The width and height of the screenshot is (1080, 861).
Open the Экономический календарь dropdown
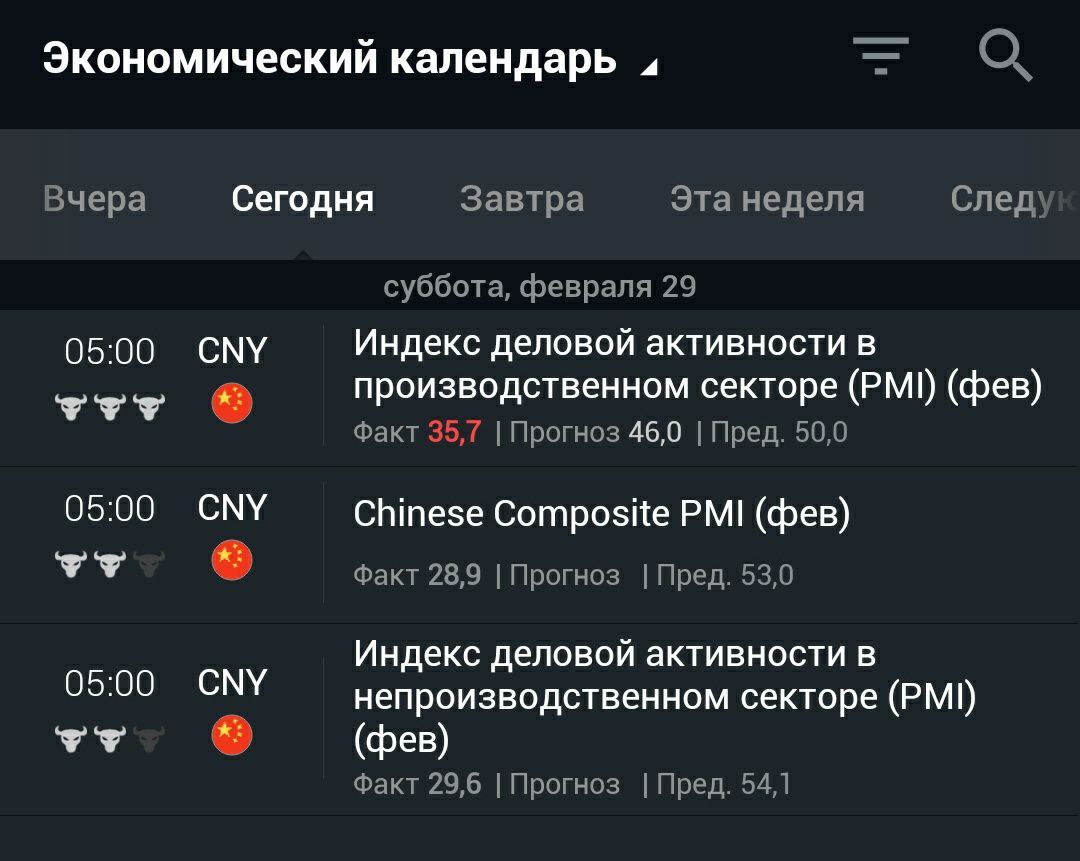tap(350, 60)
